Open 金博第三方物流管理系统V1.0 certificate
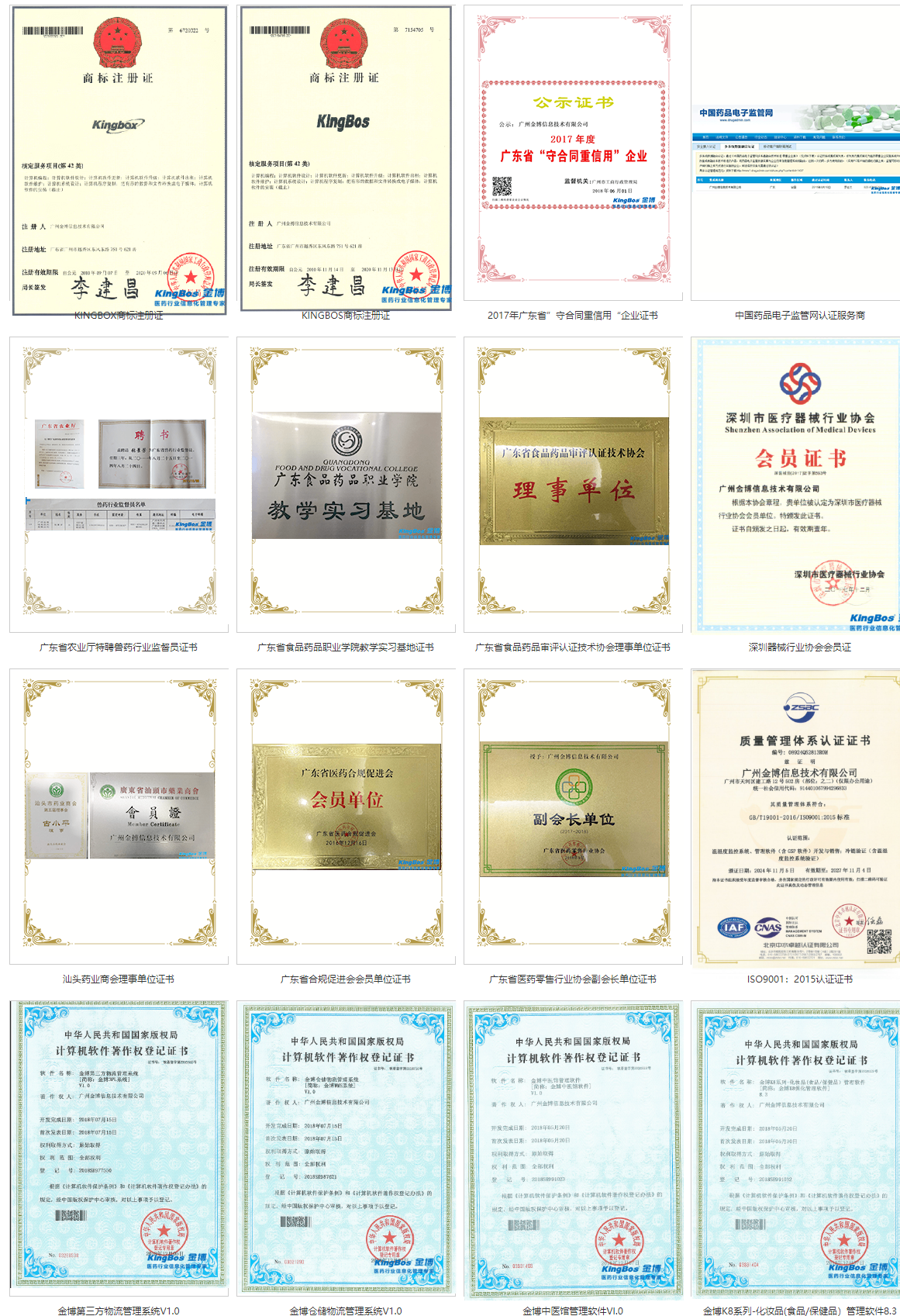Viewport: 900px width, 1316px height. (119, 1148)
